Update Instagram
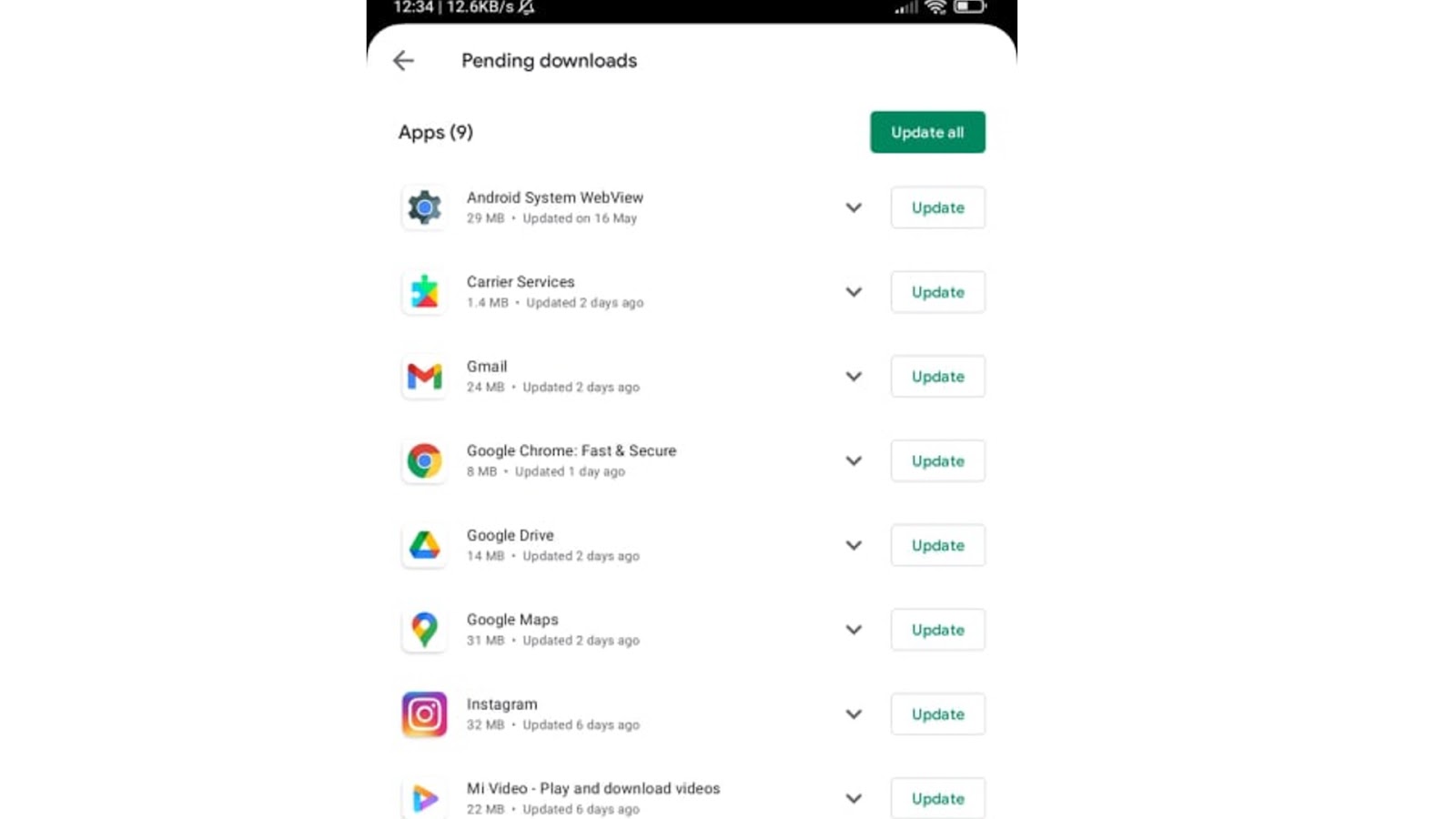 (x=937, y=714)
